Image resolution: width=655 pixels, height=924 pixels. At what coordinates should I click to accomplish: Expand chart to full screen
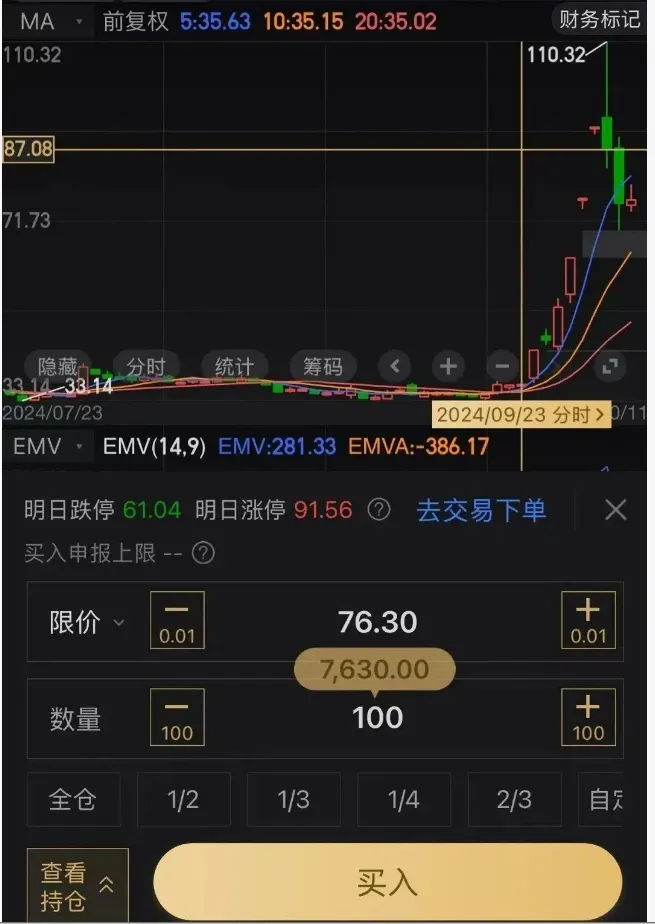tap(610, 366)
